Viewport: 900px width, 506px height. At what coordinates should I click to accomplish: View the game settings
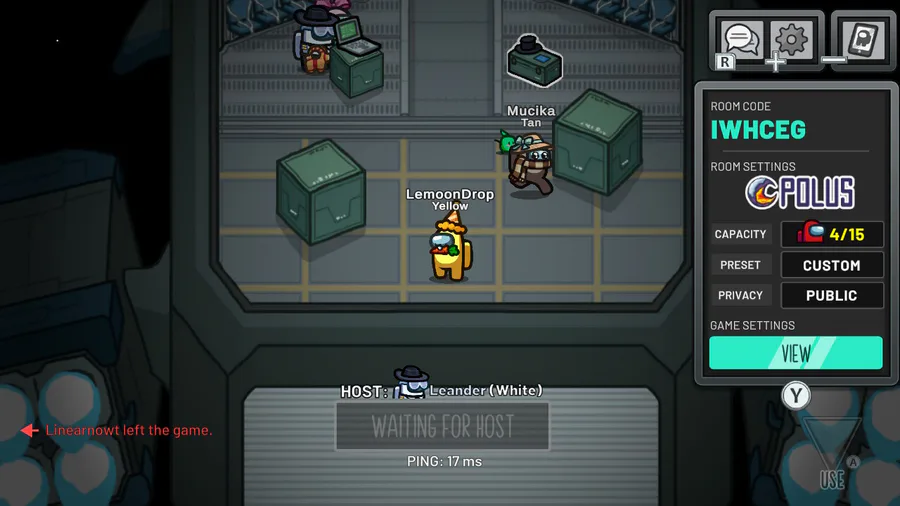tap(796, 353)
